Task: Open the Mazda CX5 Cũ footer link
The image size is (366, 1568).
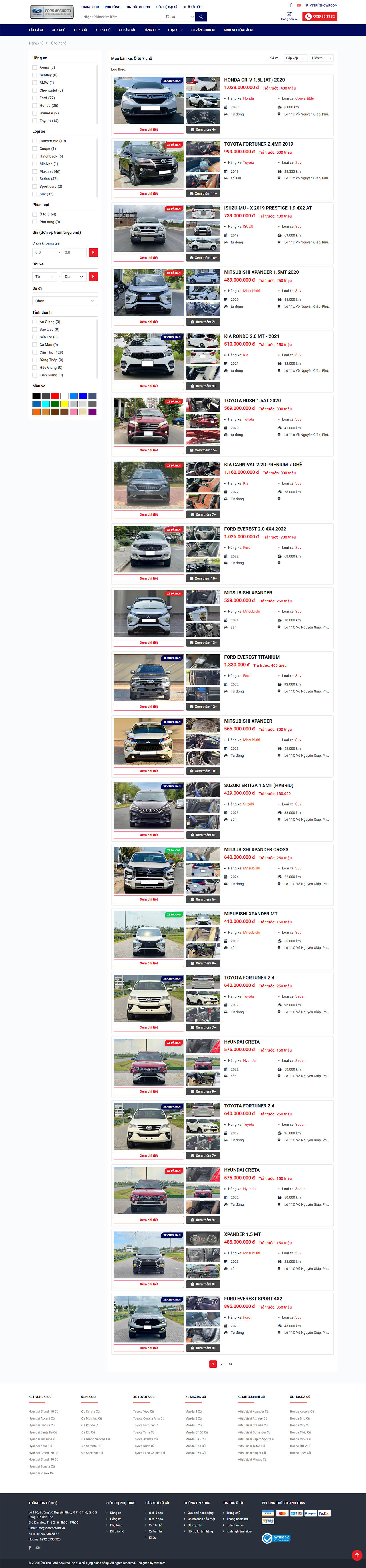Action: [195, 1439]
